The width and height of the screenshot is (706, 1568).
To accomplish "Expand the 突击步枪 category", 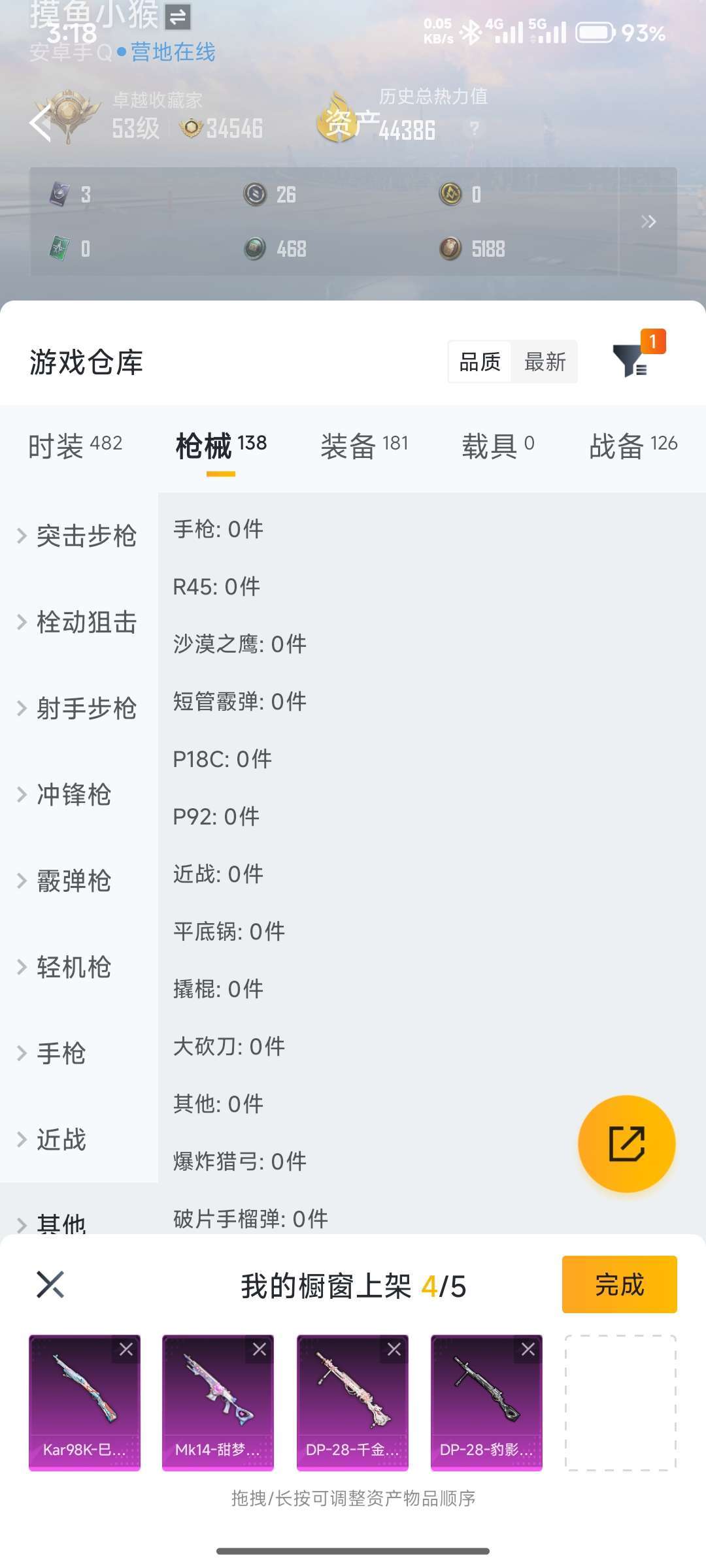I will coord(78,536).
